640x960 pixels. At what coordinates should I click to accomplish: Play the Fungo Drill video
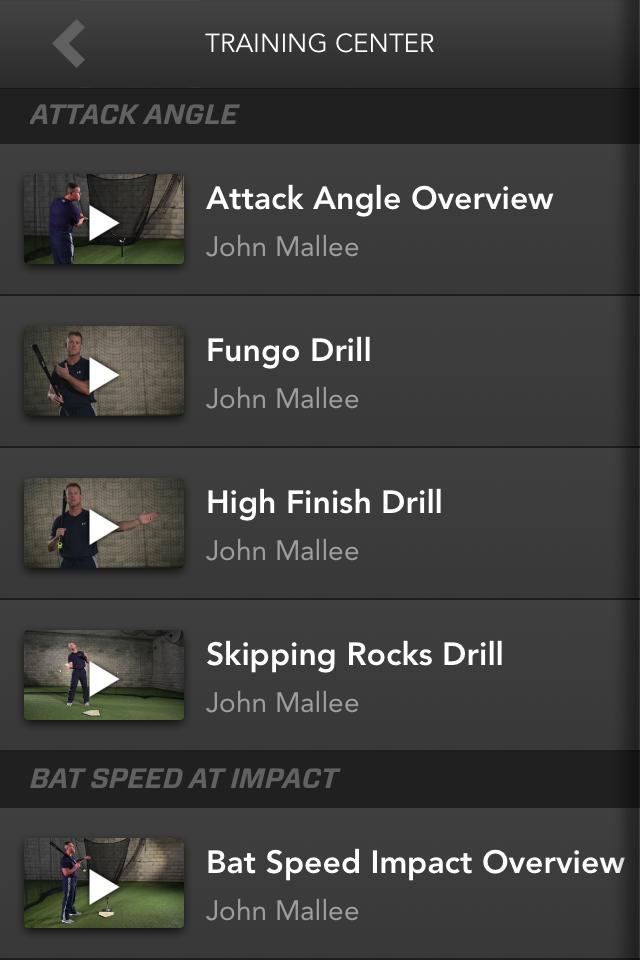point(104,372)
